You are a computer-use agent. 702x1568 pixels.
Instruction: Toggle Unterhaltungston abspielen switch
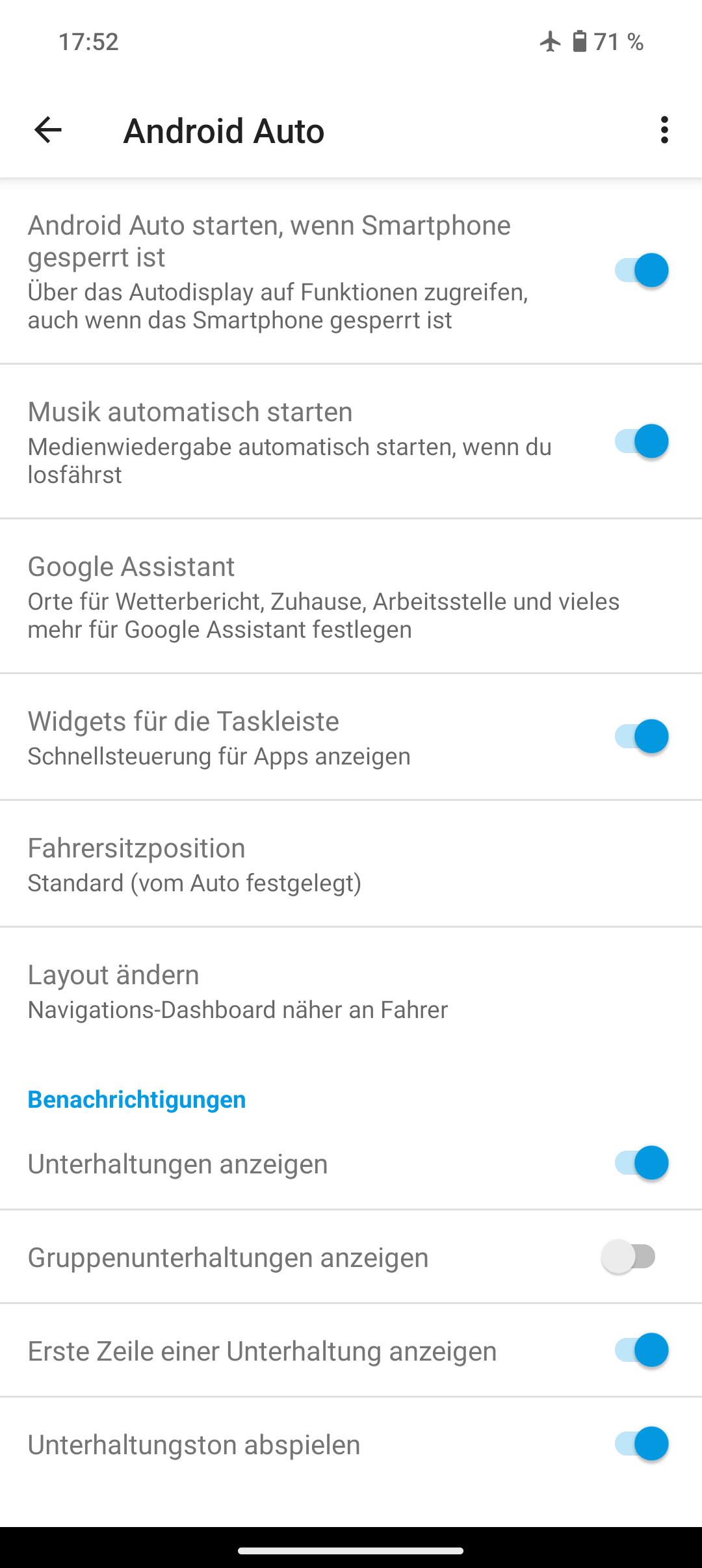coord(640,1444)
